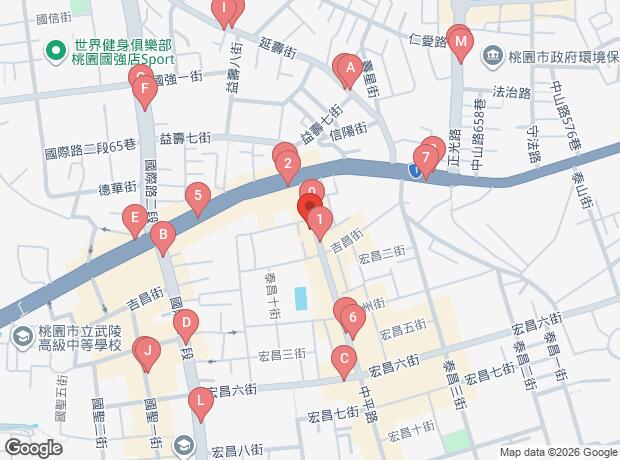Open the marker labeled L
The height and width of the screenshot is (460, 620).
point(201,402)
